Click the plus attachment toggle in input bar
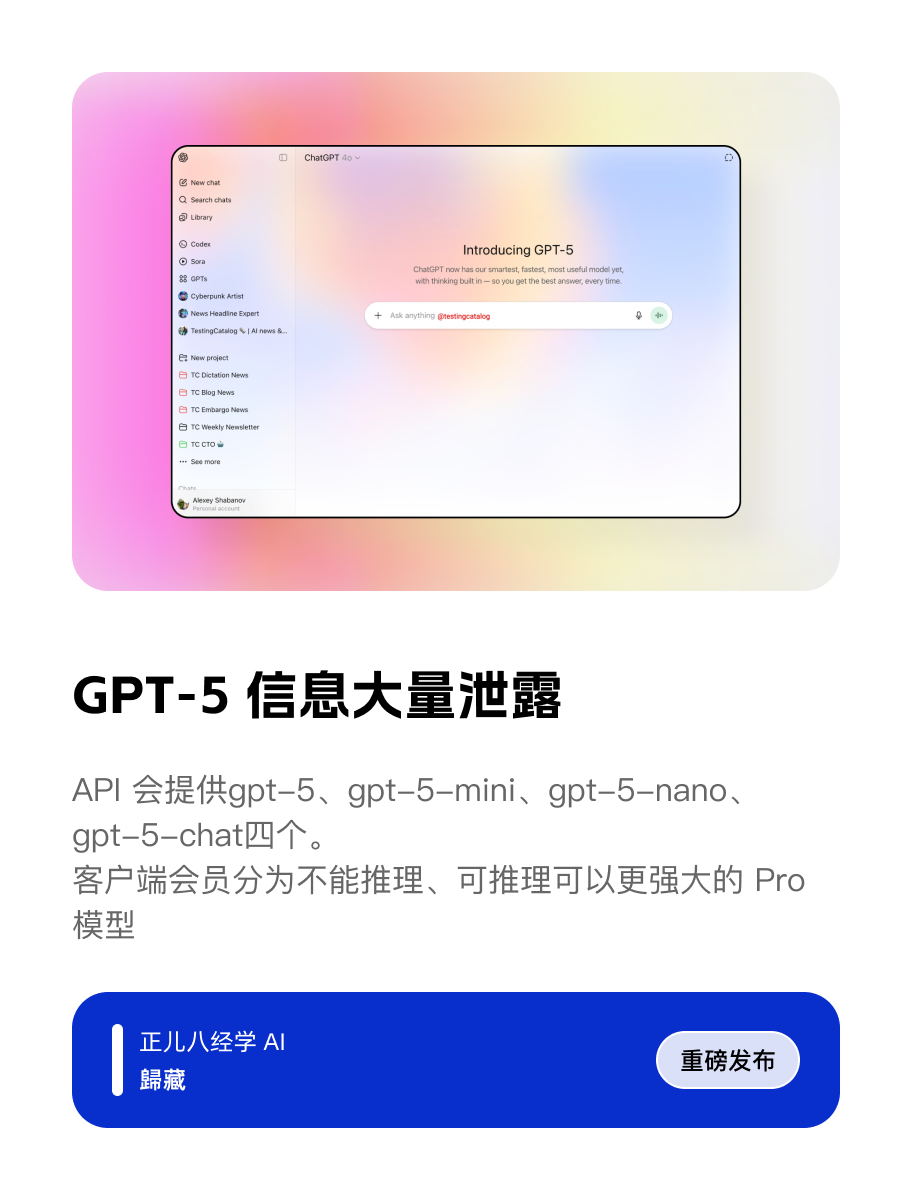 [x=377, y=315]
